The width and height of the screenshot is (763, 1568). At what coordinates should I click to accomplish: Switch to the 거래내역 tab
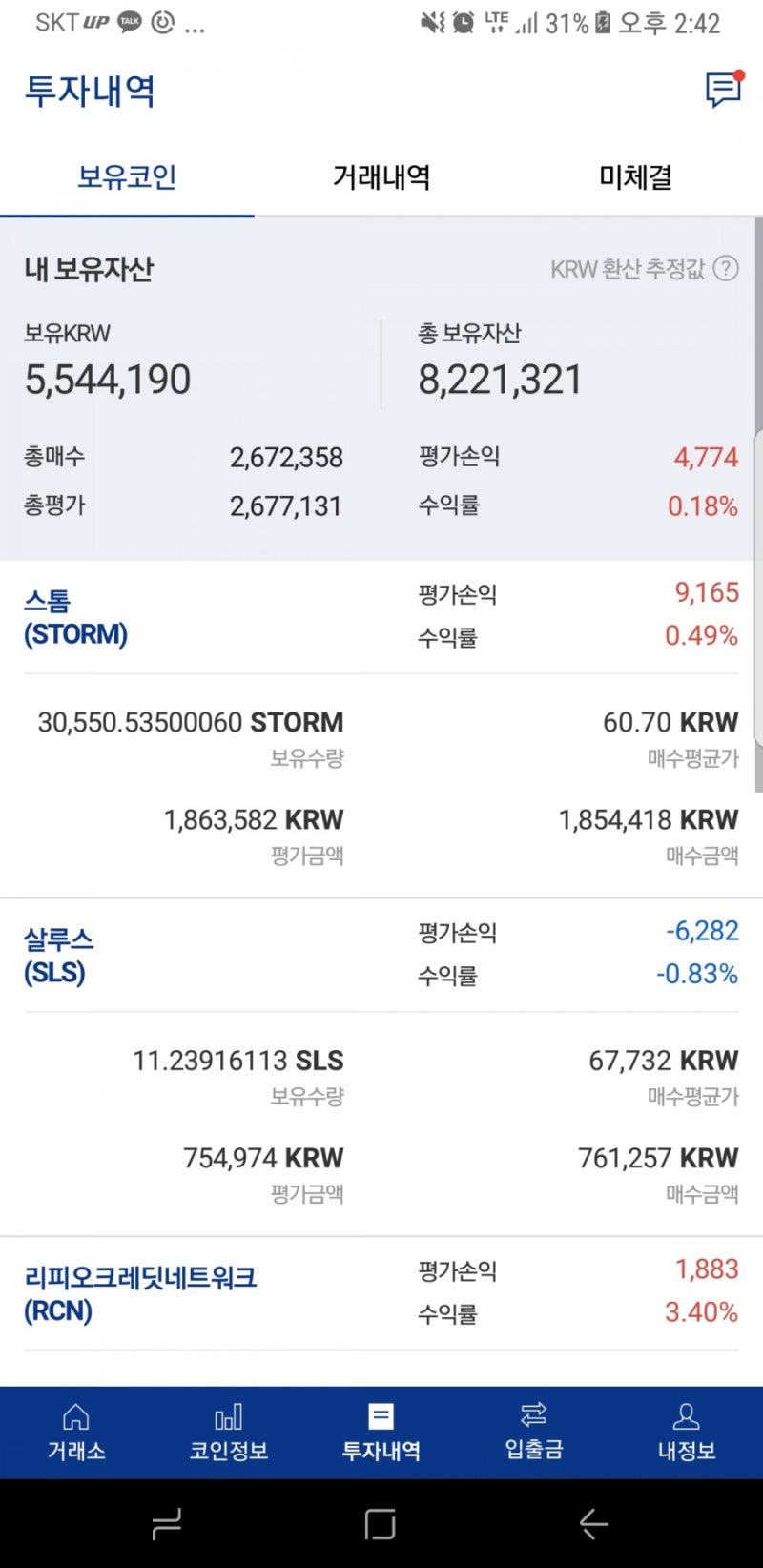(x=381, y=176)
